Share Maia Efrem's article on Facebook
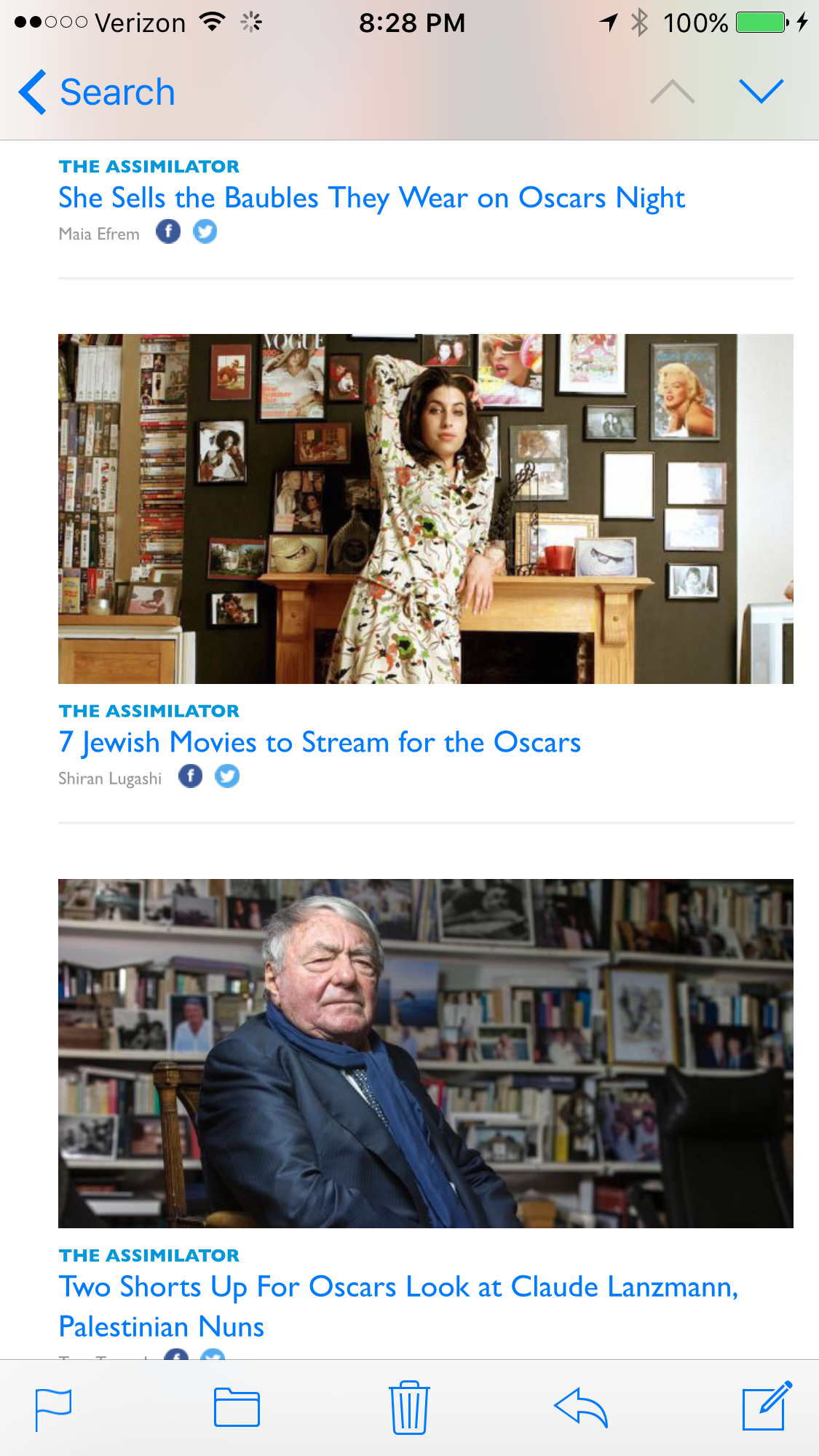The image size is (819, 1456). point(168,232)
